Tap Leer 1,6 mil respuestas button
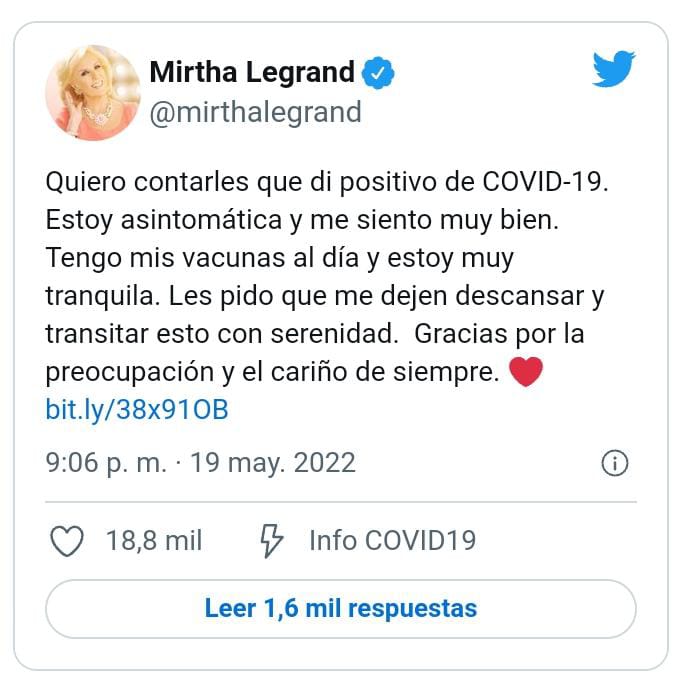This screenshot has width=682, height=674. click(x=340, y=608)
